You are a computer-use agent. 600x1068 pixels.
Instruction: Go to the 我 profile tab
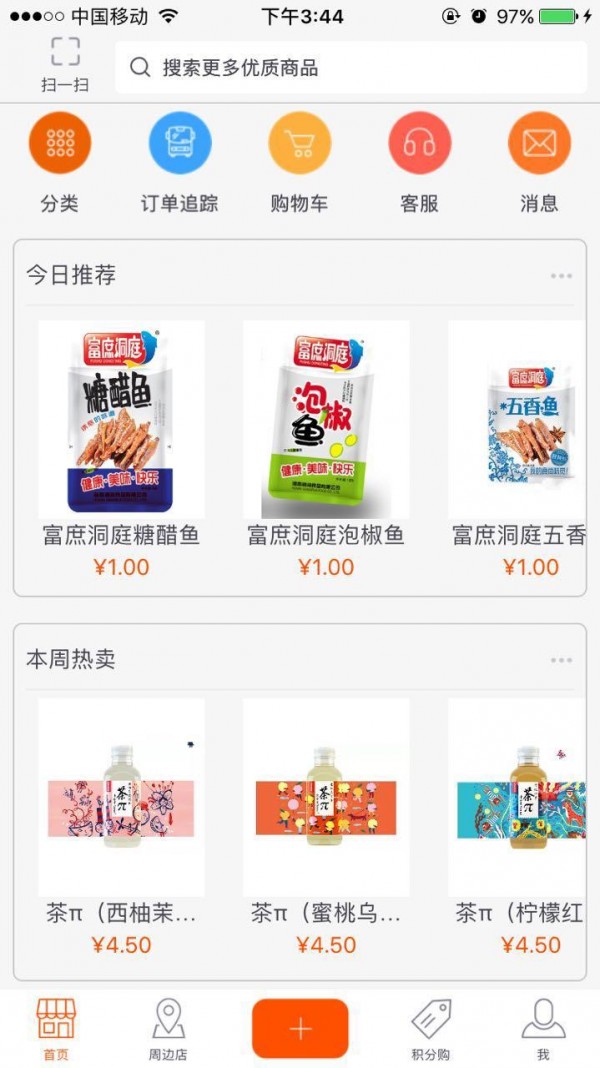click(x=543, y=1028)
